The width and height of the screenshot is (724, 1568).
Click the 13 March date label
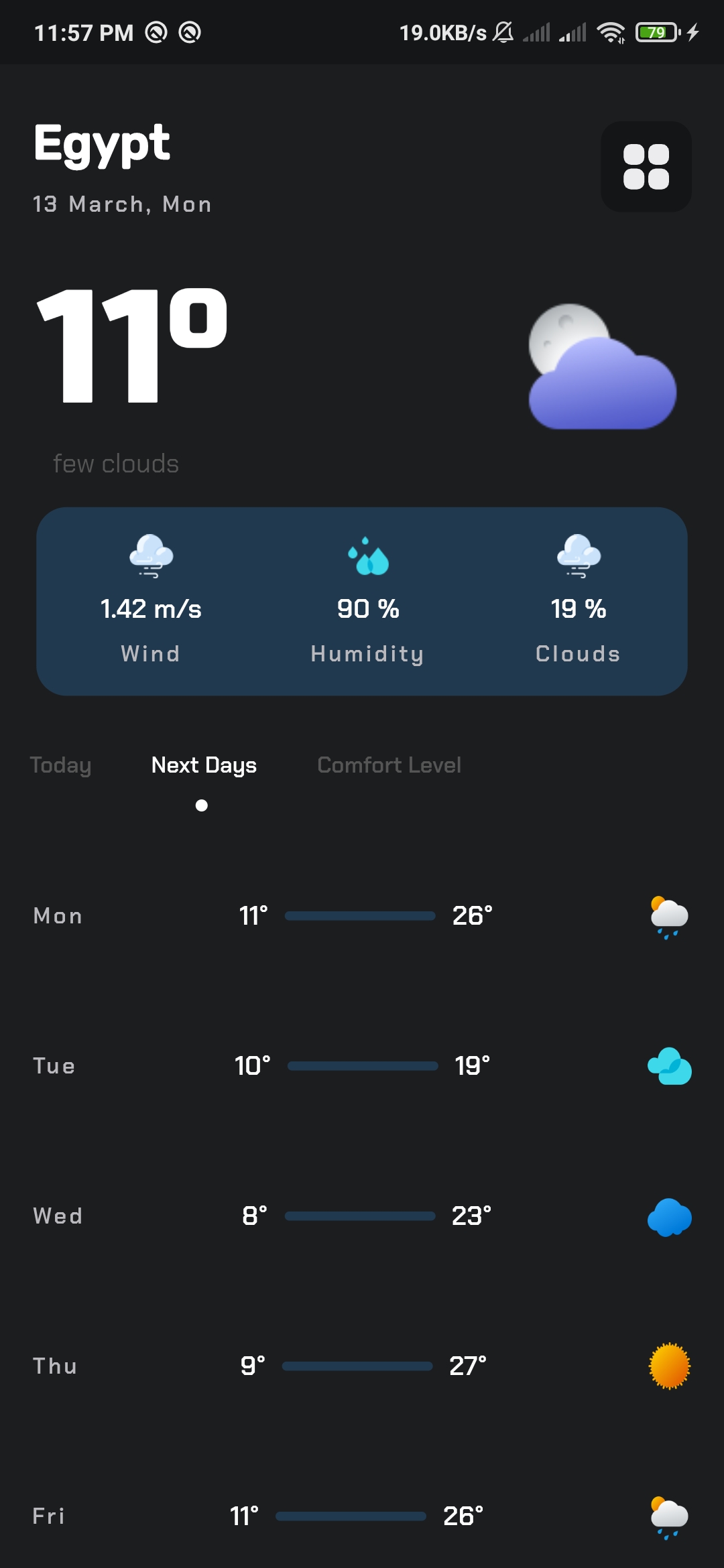tap(122, 204)
